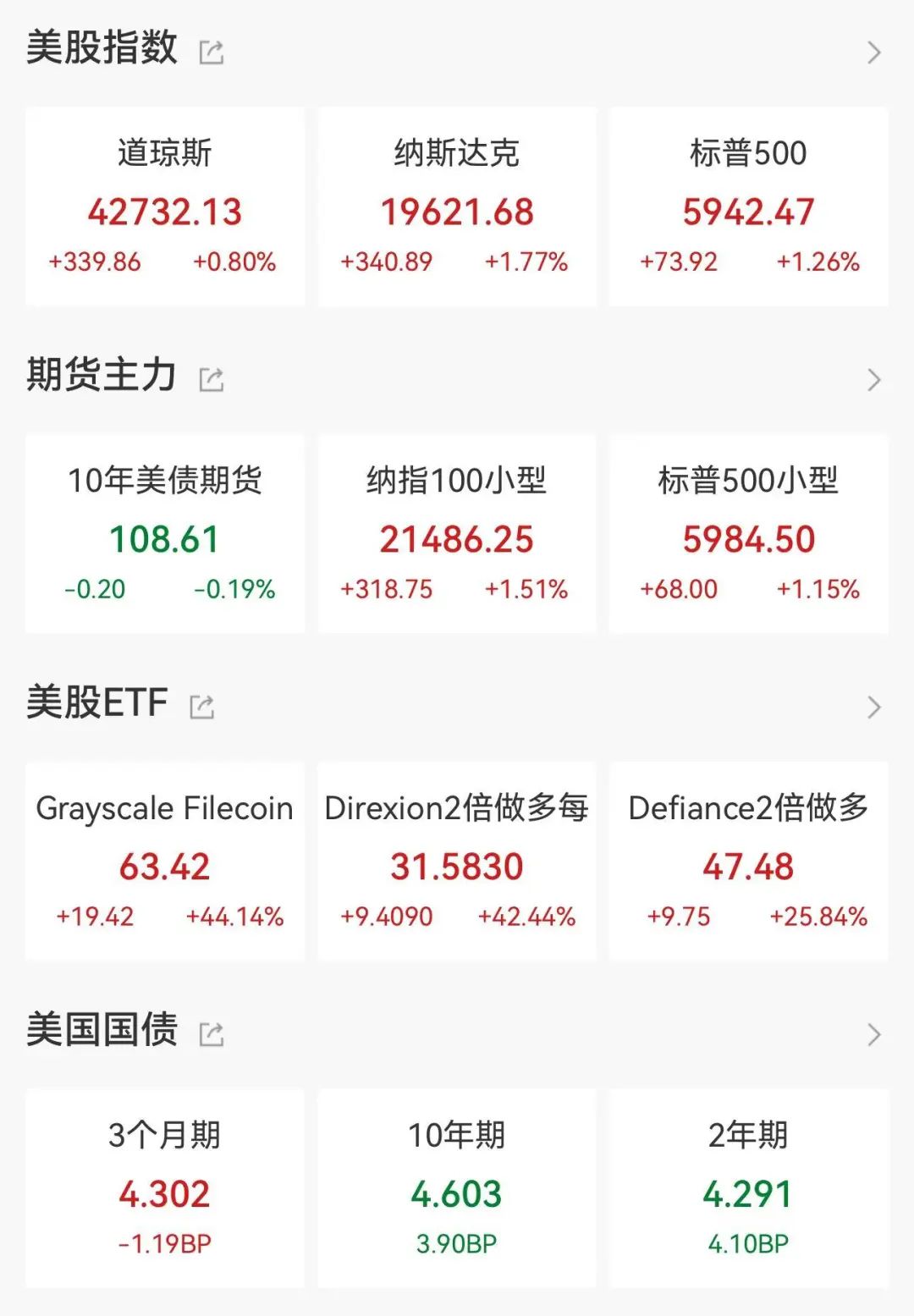Open the Direxion2倍做多每 ETF card
Viewport: 914px width, 1316px height.
pyautogui.click(x=457, y=862)
